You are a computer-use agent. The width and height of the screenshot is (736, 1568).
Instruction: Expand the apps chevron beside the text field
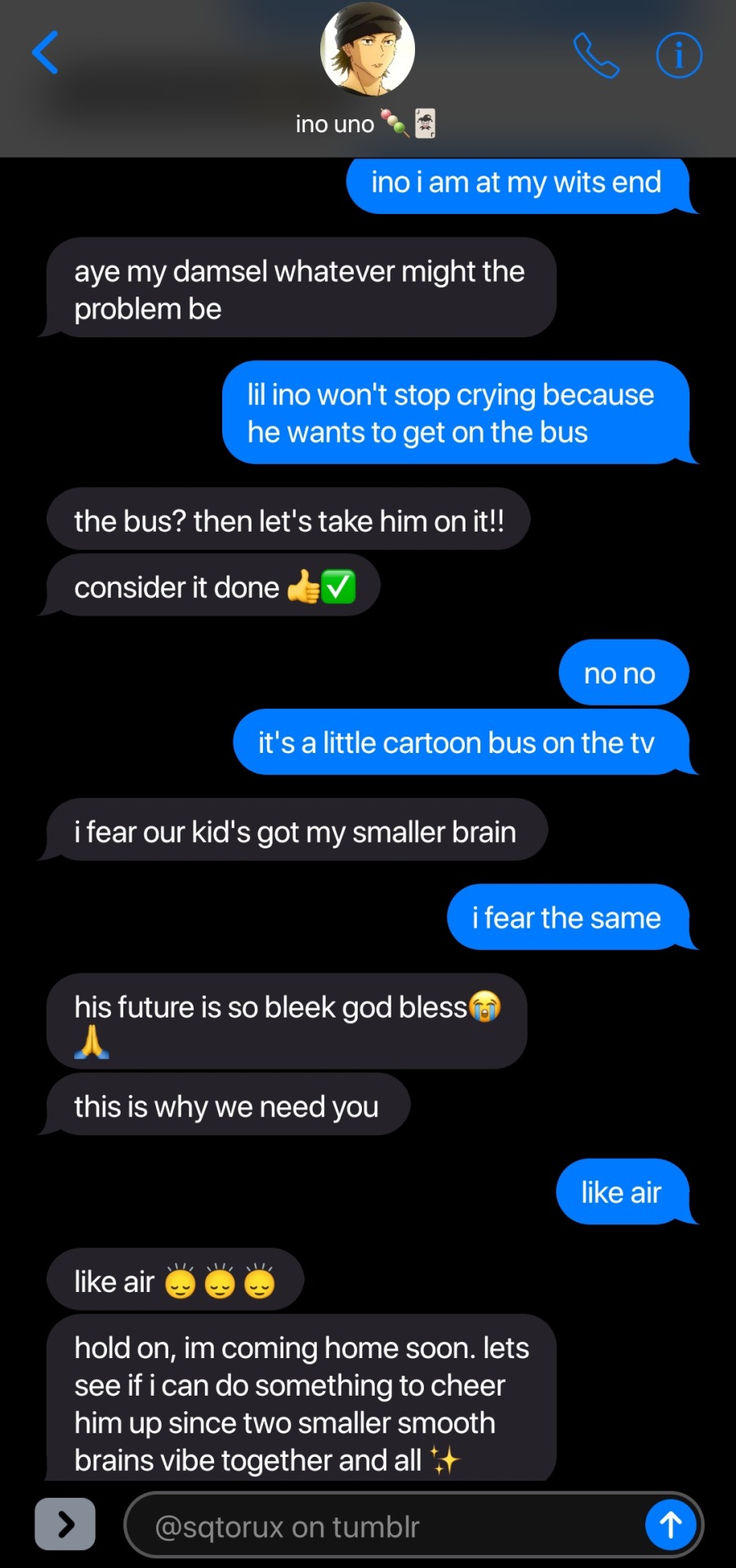(x=65, y=1524)
